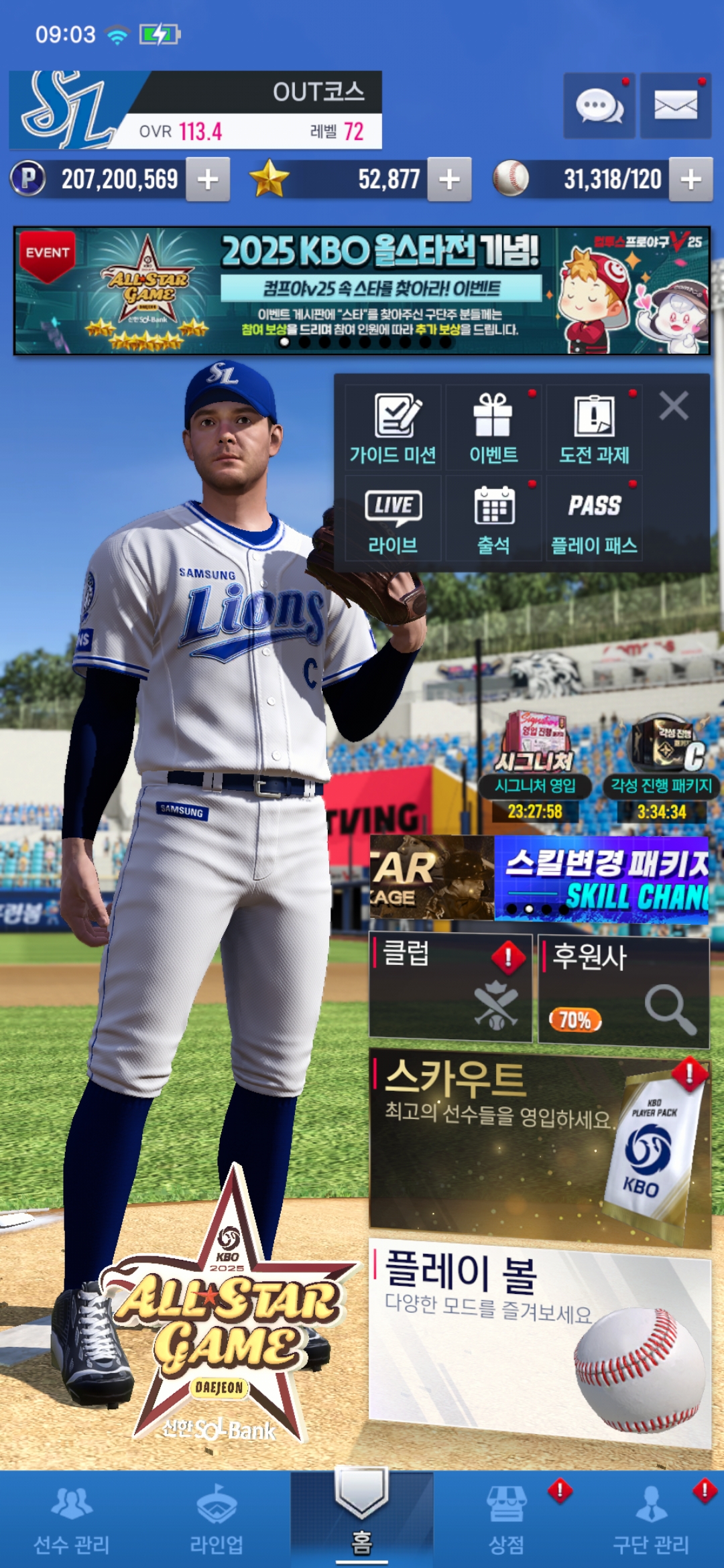Open 출석 attendance calendar
This screenshot has width=724, height=1568.
click(493, 519)
